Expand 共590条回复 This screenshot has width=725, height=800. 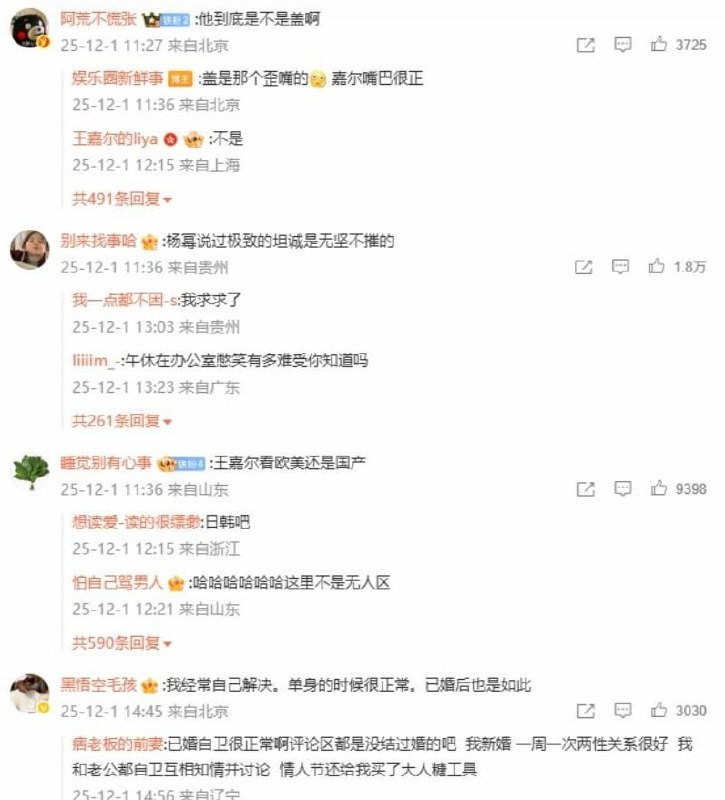(121, 643)
